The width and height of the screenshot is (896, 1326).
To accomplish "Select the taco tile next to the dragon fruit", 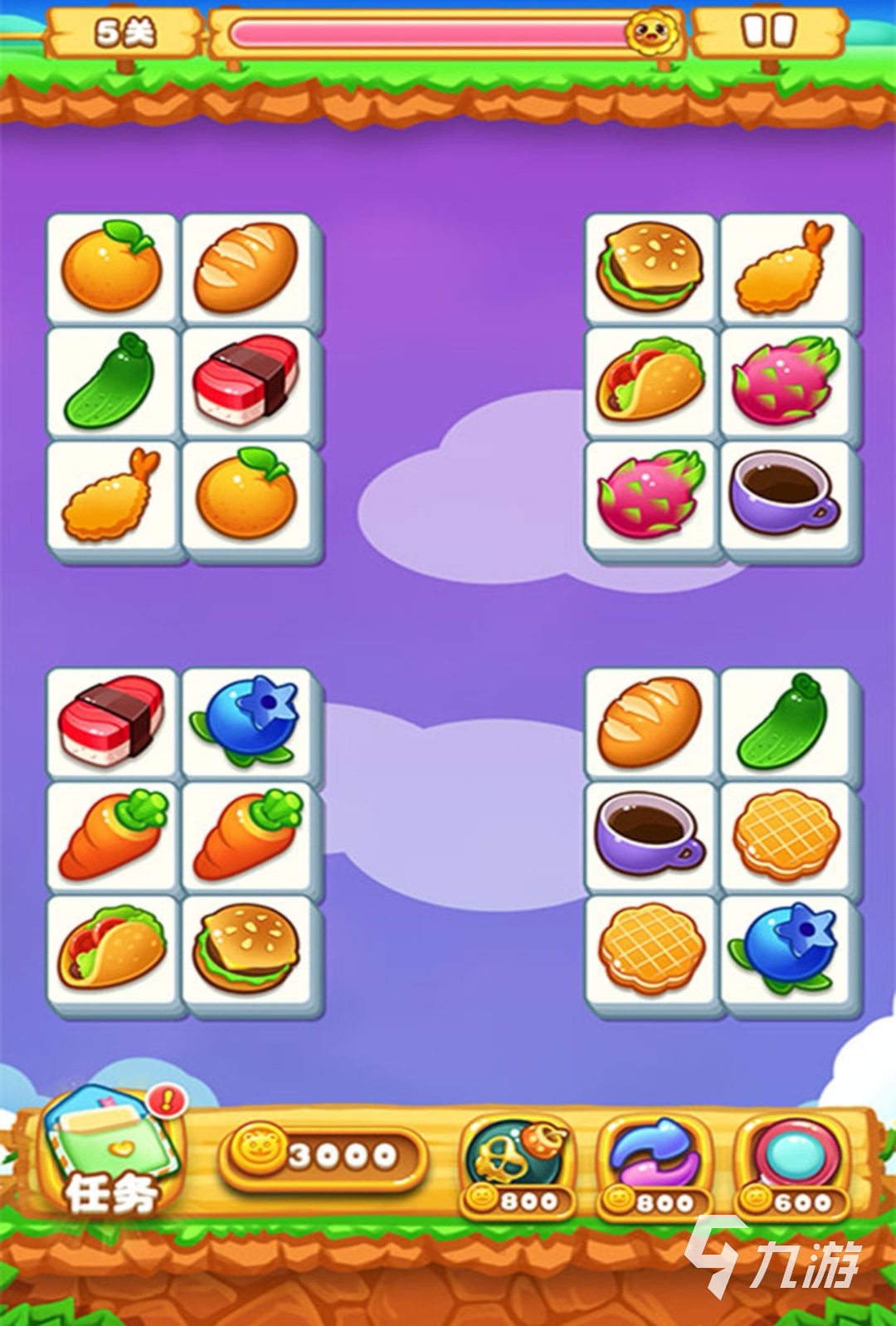I will click(650, 381).
